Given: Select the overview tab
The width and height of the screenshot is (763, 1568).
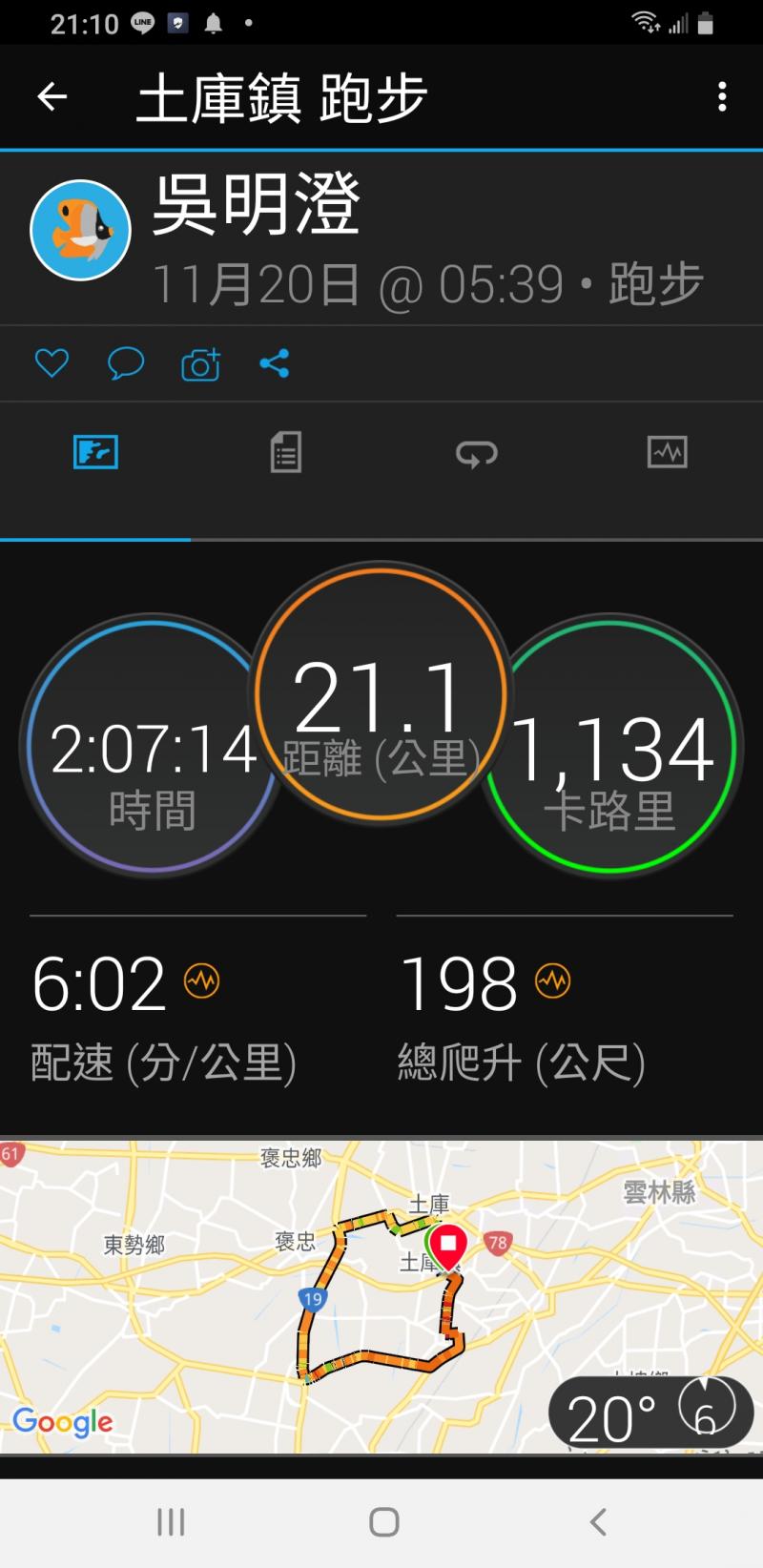Looking at the screenshot, I should pos(95,452).
